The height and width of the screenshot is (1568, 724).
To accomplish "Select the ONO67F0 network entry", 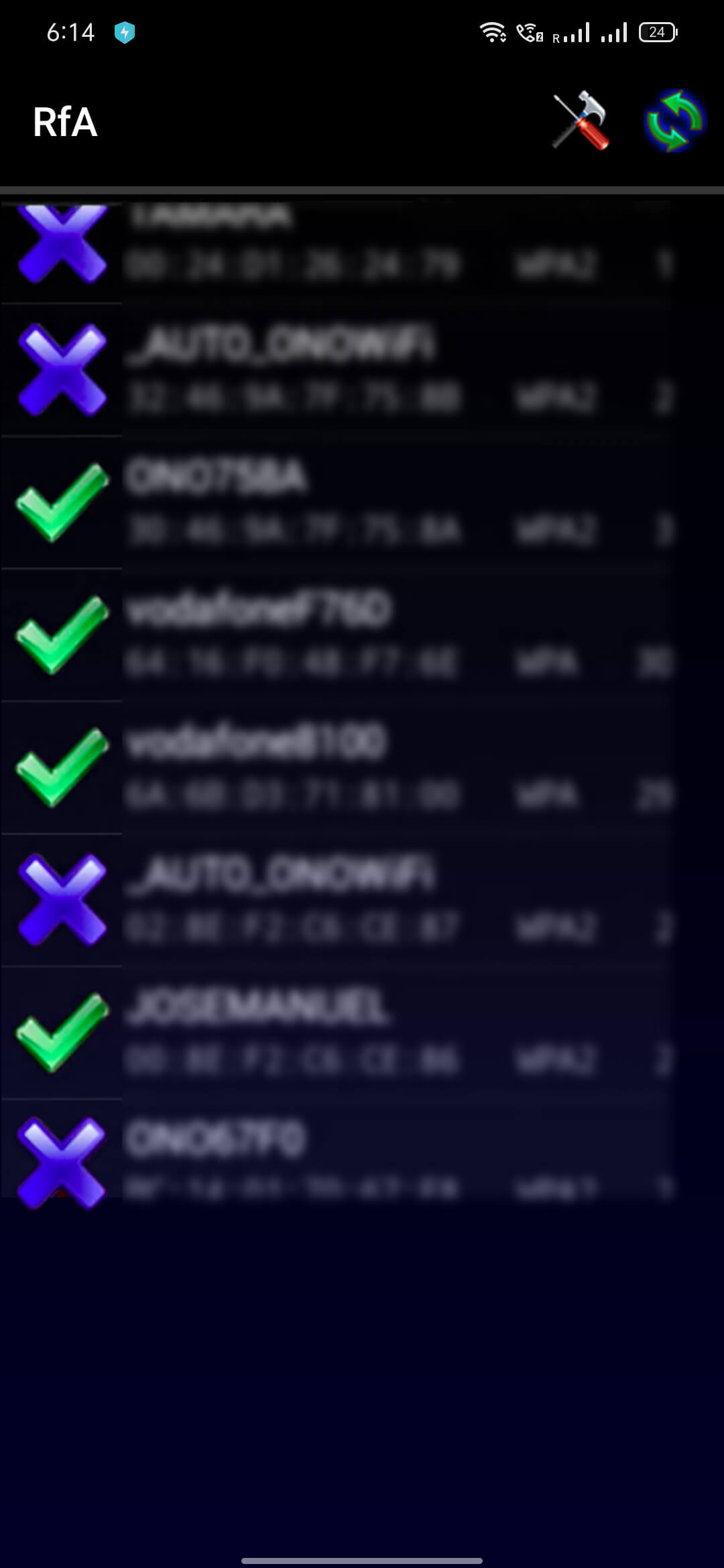I will pyautogui.click(x=362, y=1156).
